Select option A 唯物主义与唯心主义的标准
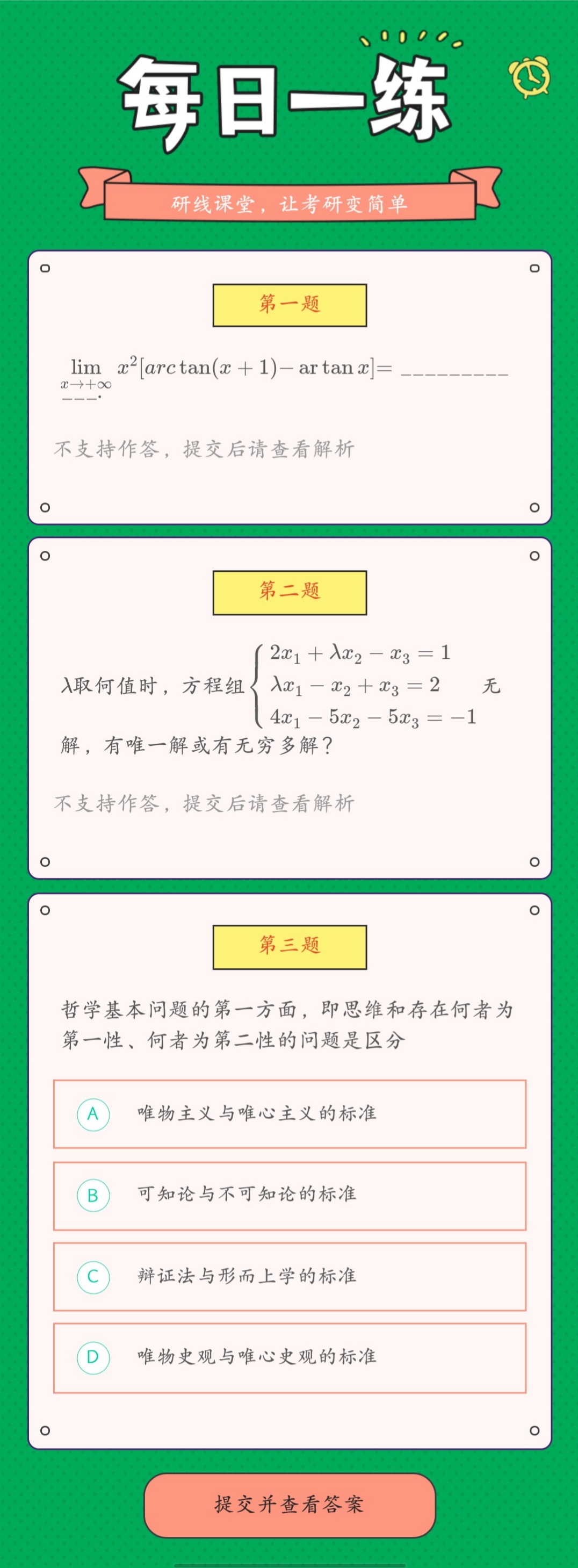This screenshot has width=578, height=1568. 289,1114
